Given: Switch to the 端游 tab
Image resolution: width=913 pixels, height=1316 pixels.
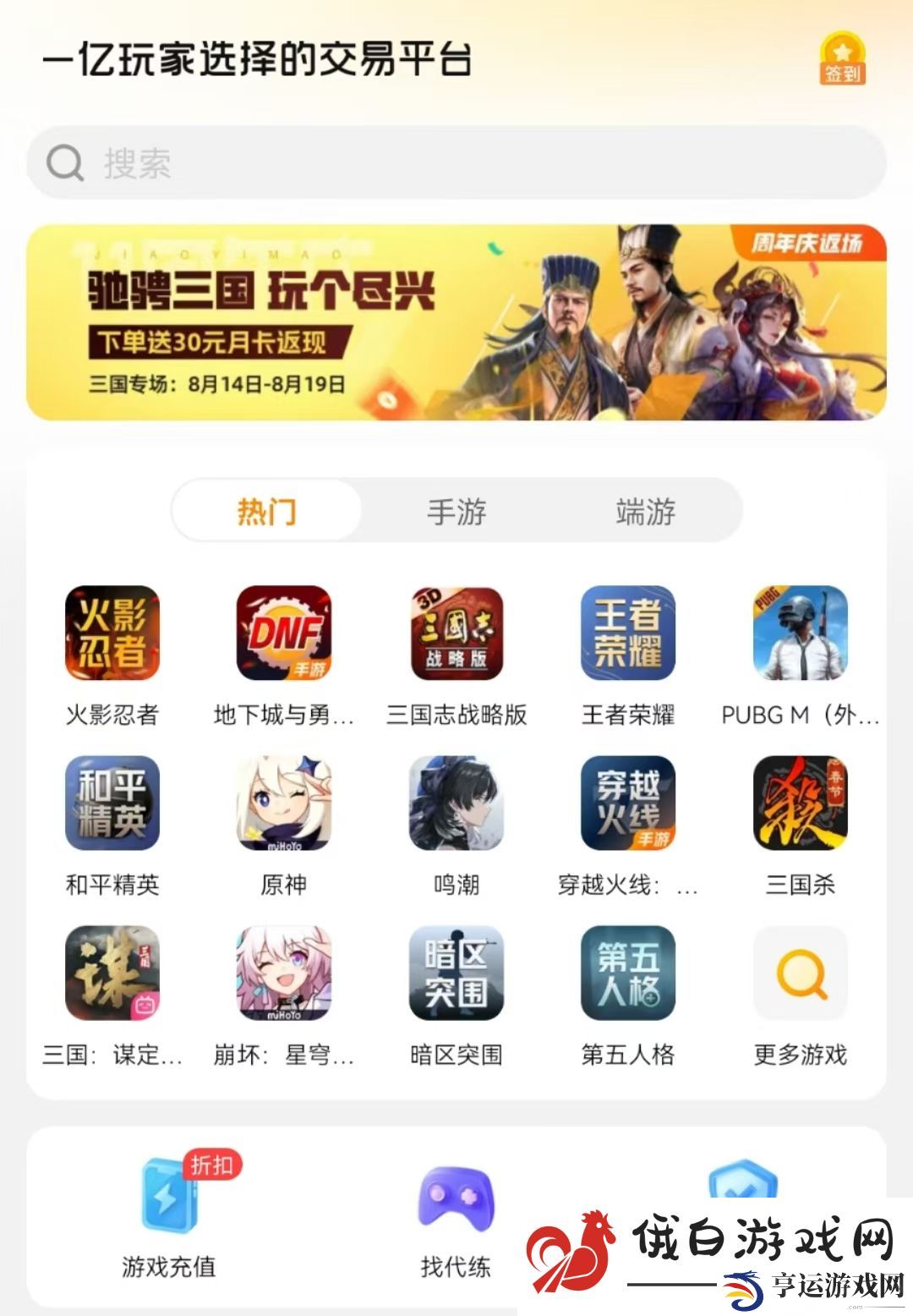Looking at the screenshot, I should tap(646, 512).
